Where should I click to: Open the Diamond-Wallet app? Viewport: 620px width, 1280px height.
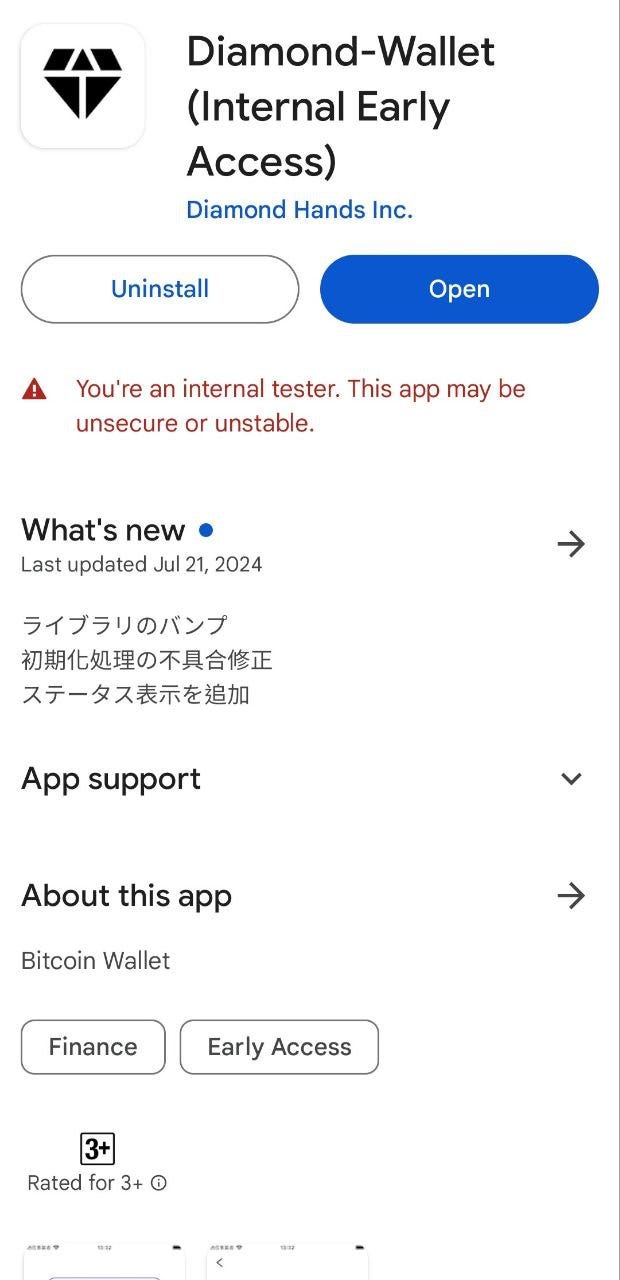click(459, 289)
